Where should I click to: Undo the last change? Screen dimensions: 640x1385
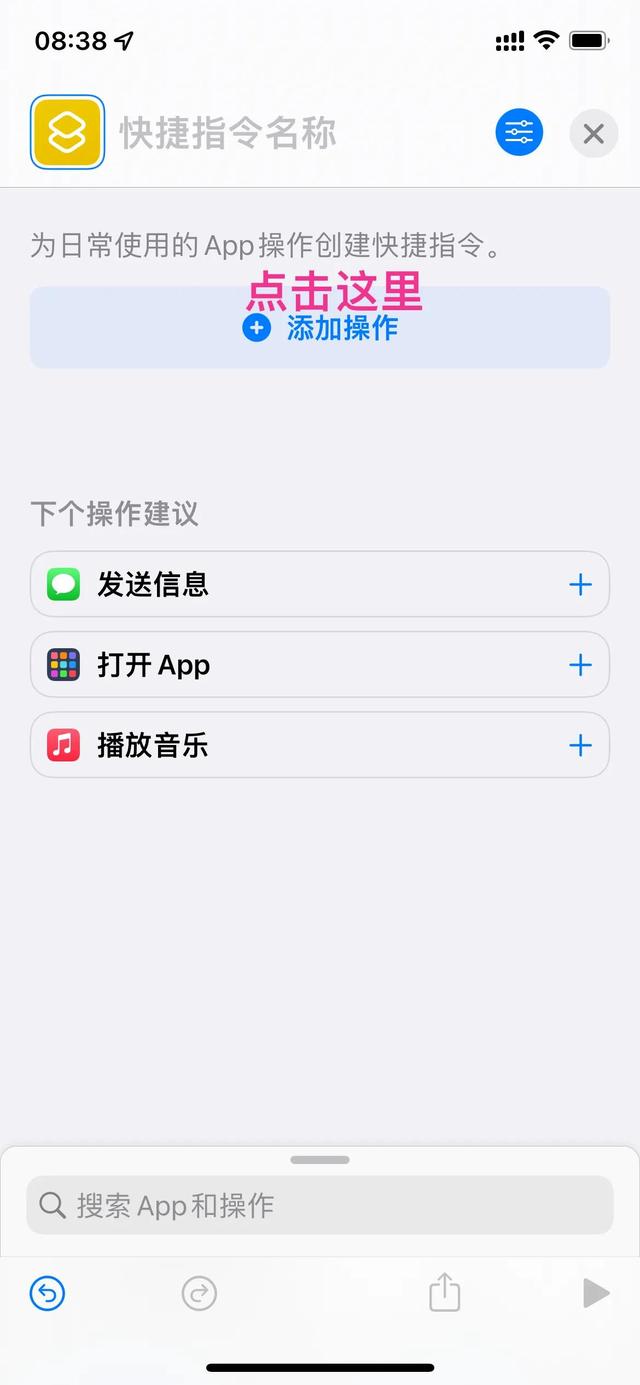point(47,1294)
